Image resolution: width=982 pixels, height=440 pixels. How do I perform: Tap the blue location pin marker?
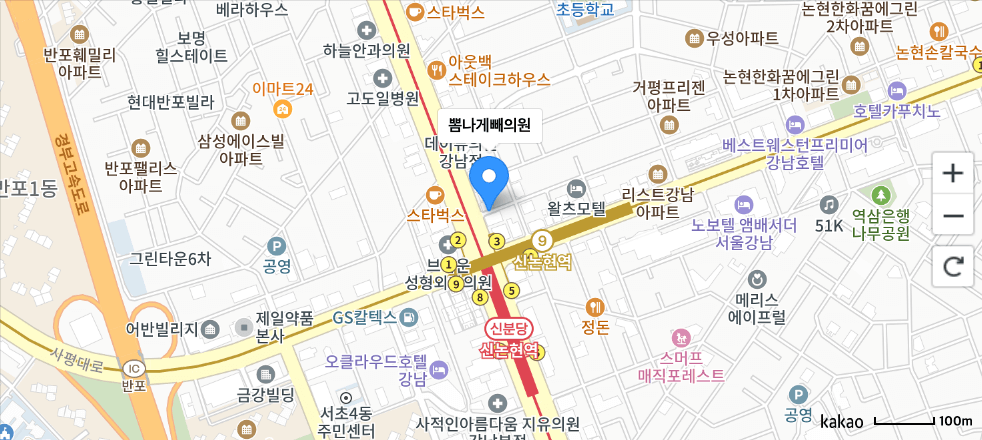(489, 183)
